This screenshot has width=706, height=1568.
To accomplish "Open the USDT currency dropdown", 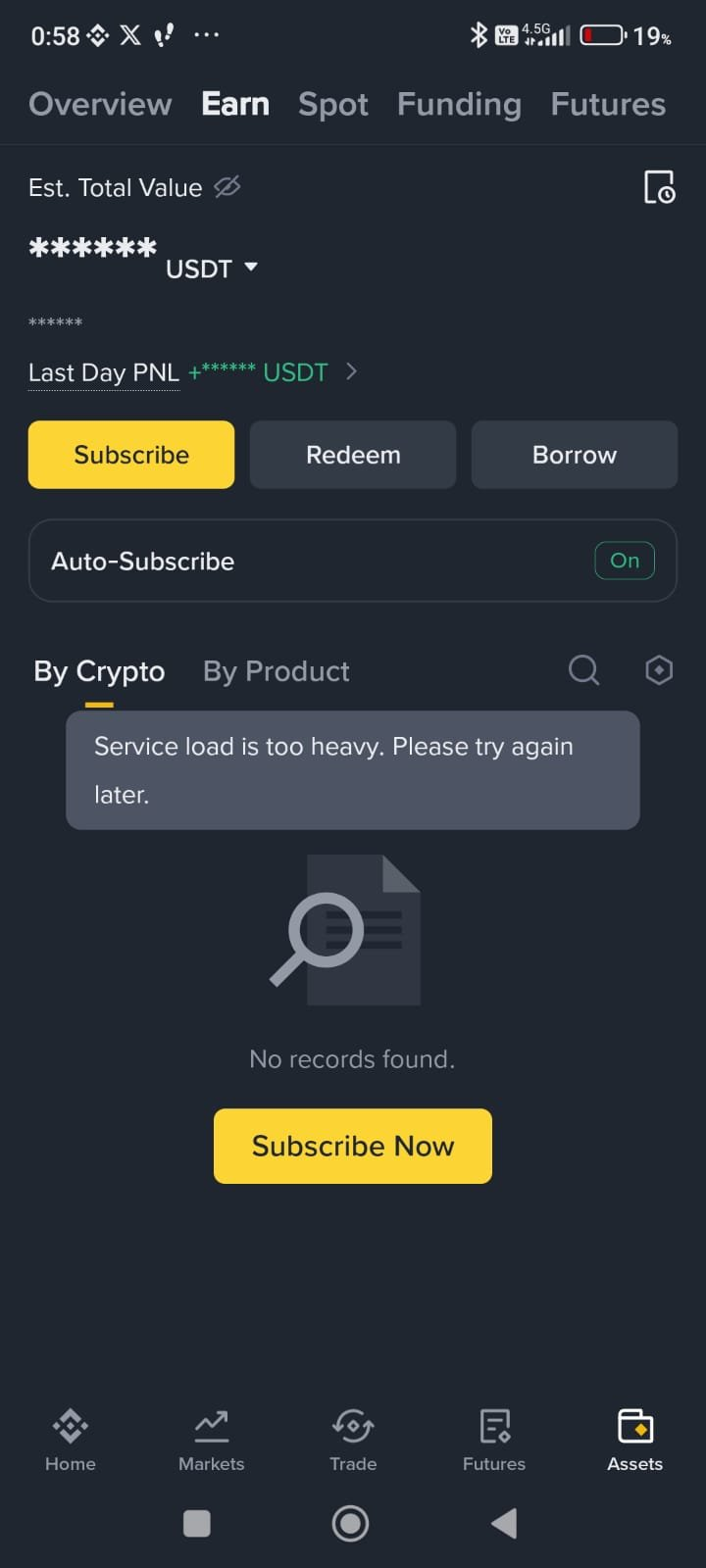I will click(212, 268).
